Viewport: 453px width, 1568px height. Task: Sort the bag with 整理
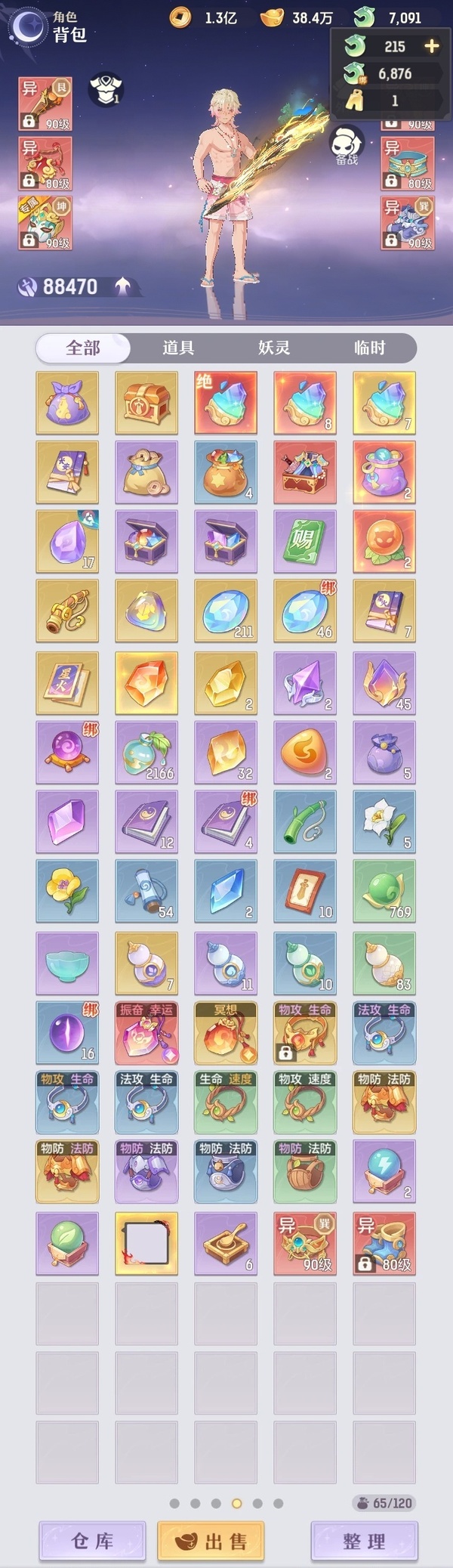pos(364,1542)
